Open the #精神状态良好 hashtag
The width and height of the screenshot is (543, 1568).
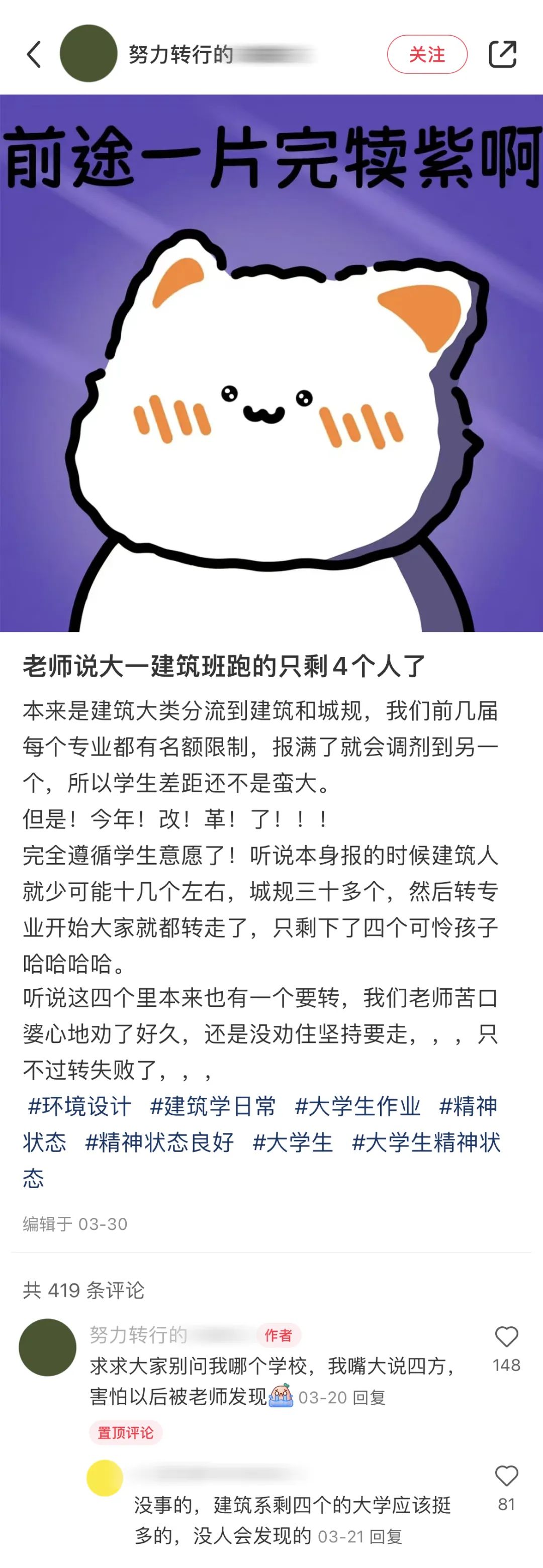160,1142
